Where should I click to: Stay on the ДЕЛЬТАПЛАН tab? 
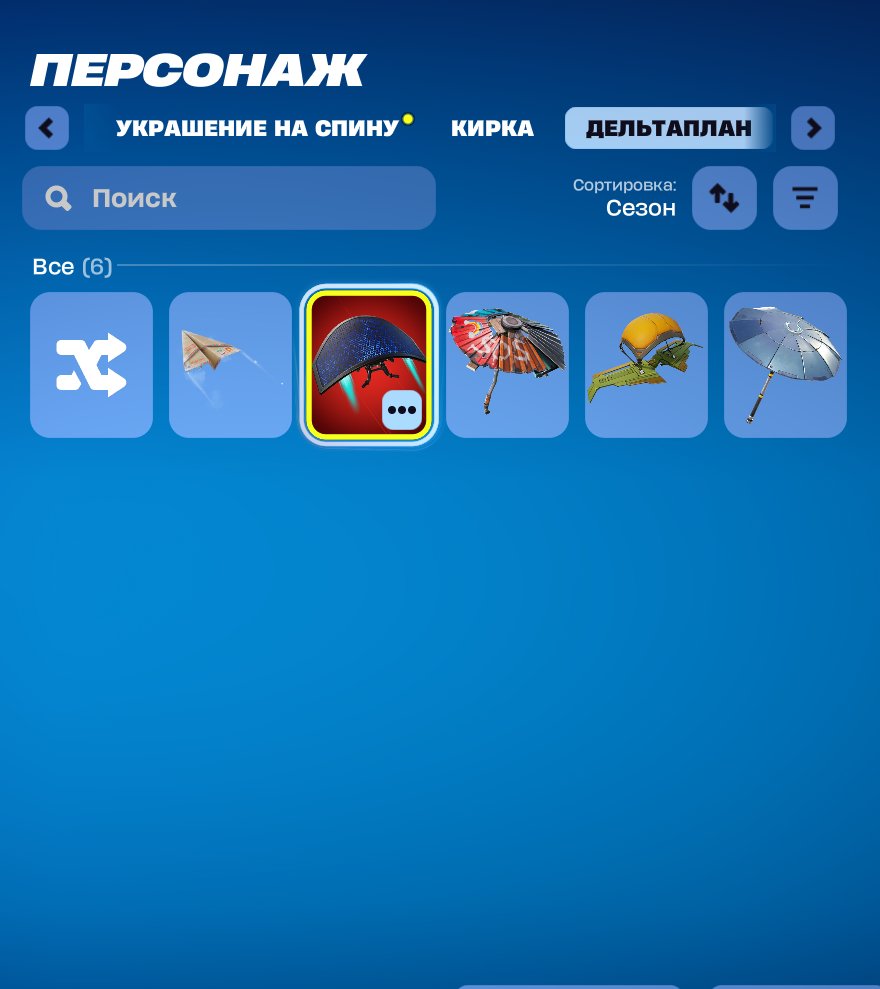click(668, 128)
